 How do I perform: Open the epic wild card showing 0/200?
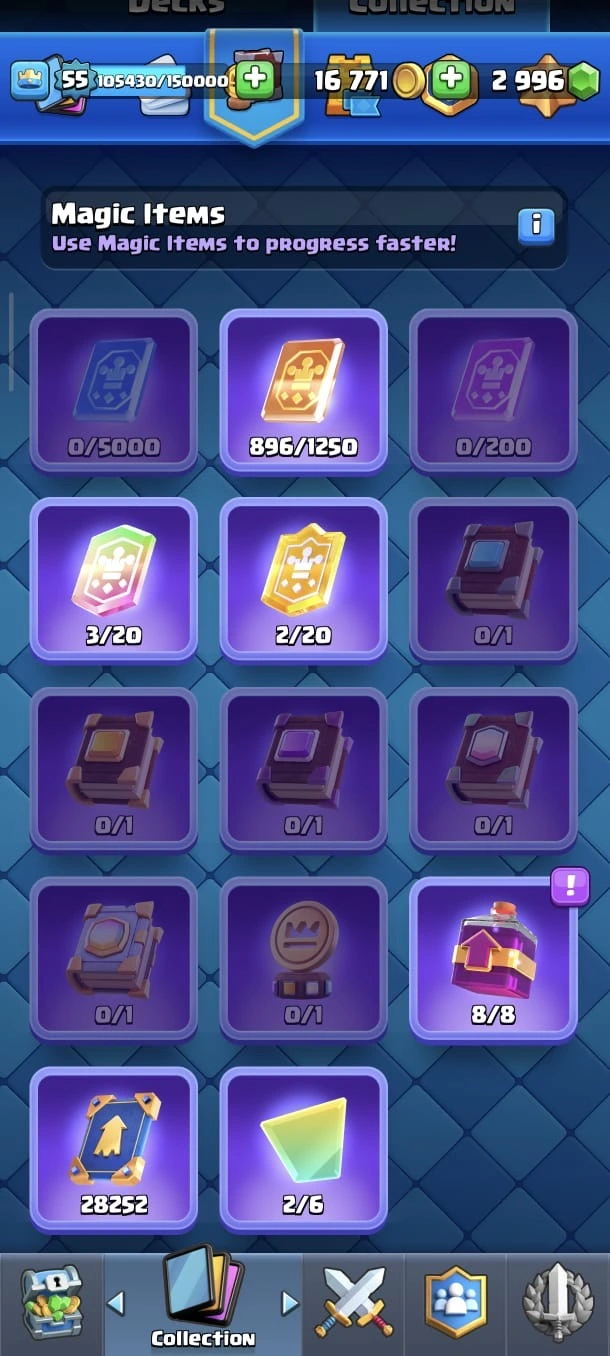(x=493, y=390)
